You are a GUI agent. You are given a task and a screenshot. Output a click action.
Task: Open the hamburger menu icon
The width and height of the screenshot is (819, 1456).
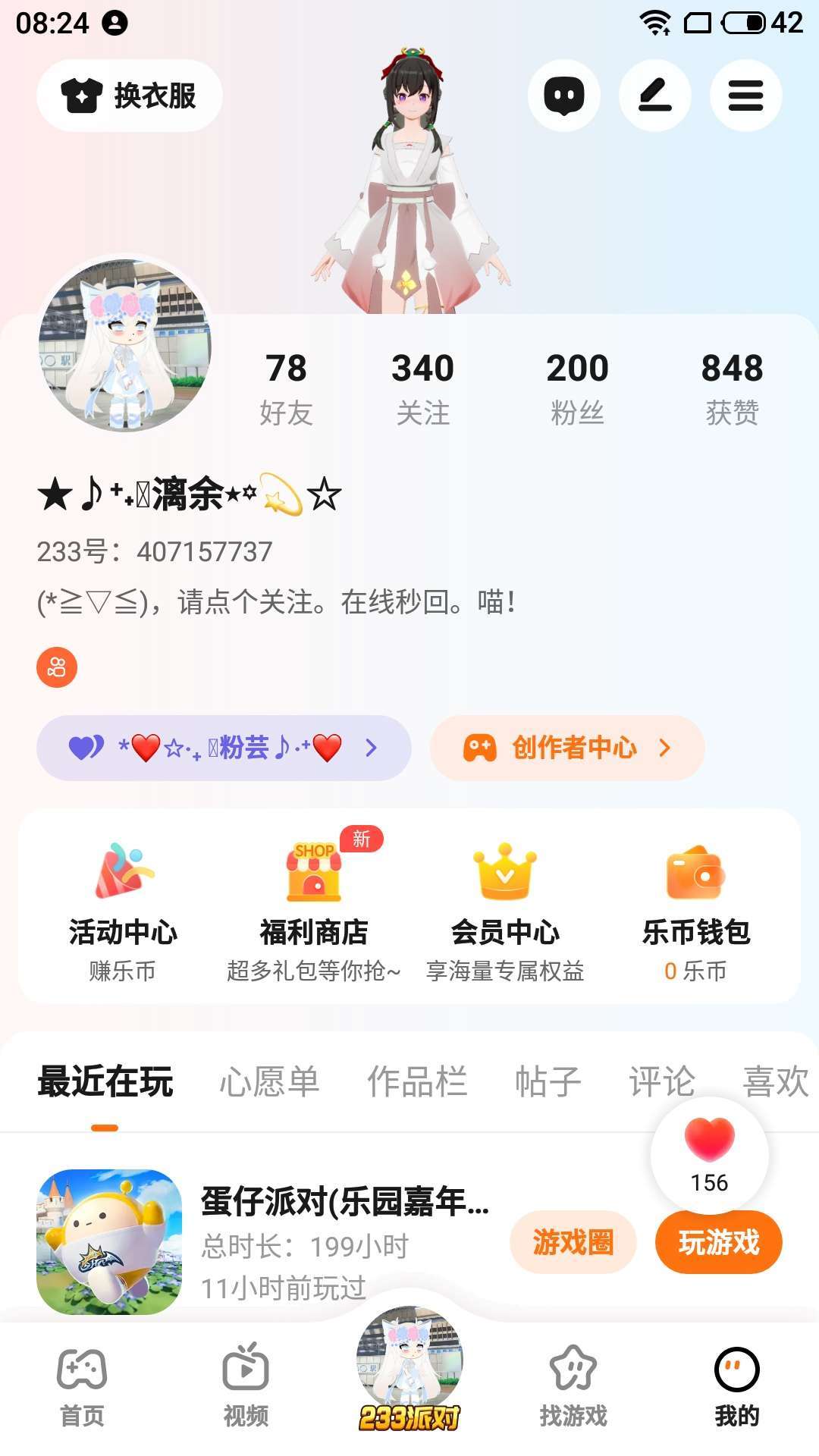(745, 96)
